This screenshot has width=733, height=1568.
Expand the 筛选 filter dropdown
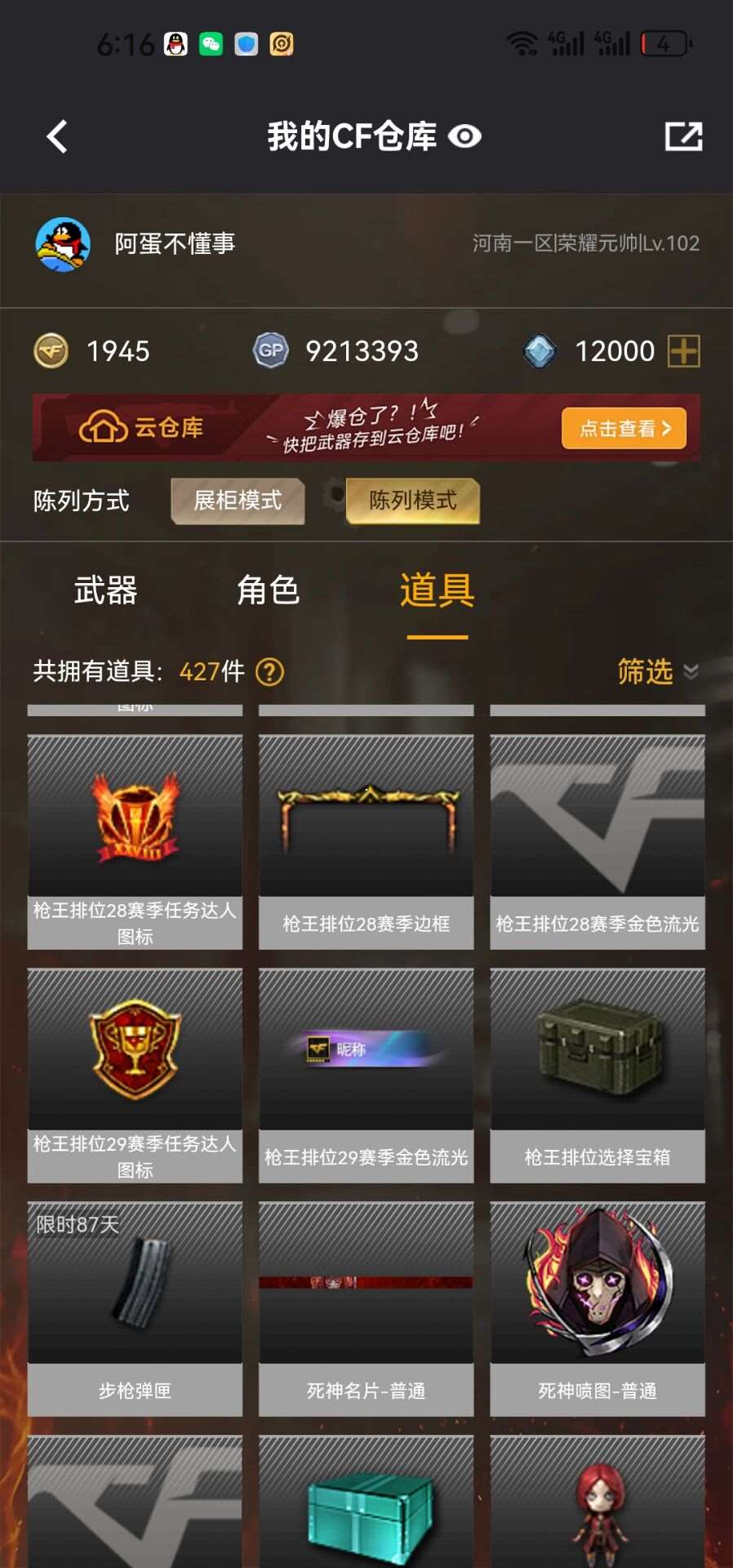click(657, 671)
